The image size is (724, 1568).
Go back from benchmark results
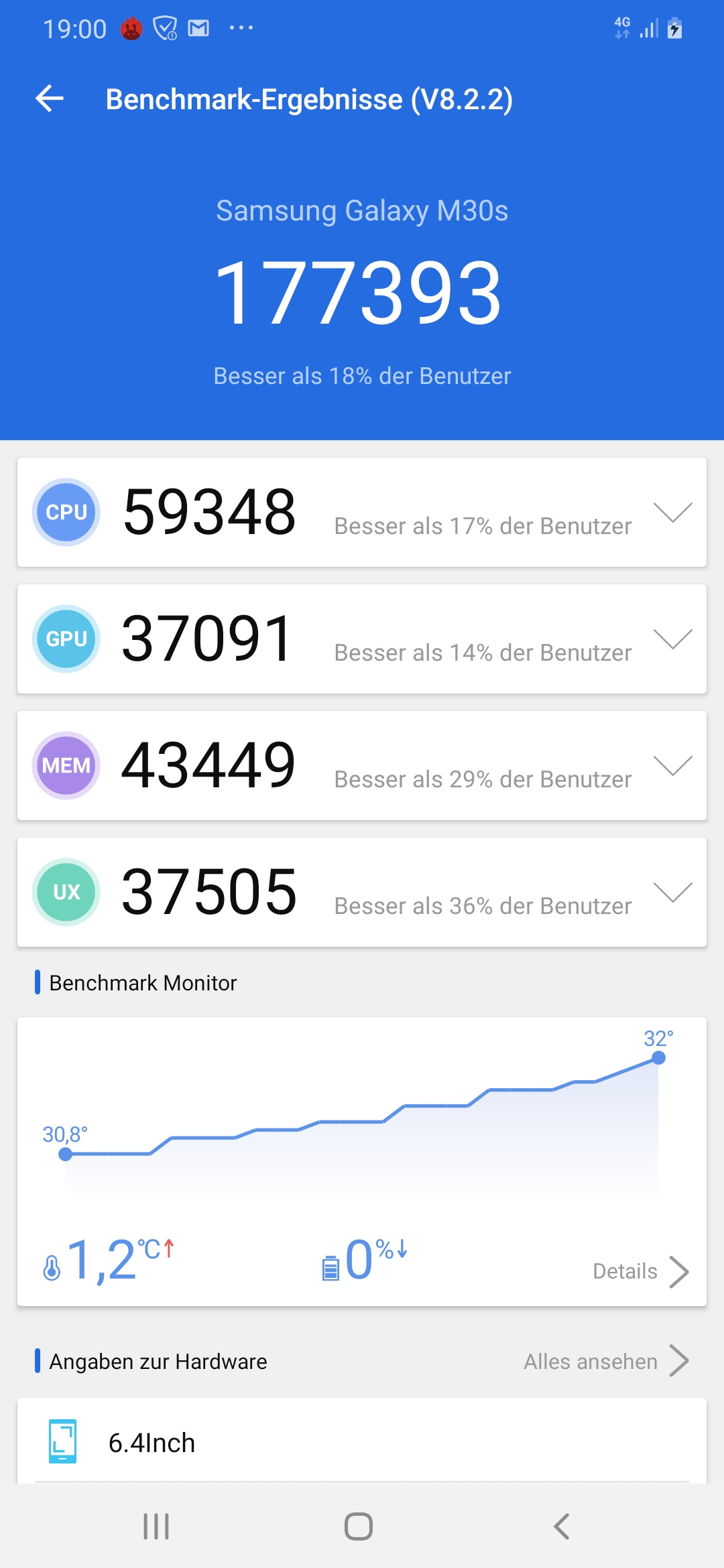[x=50, y=99]
